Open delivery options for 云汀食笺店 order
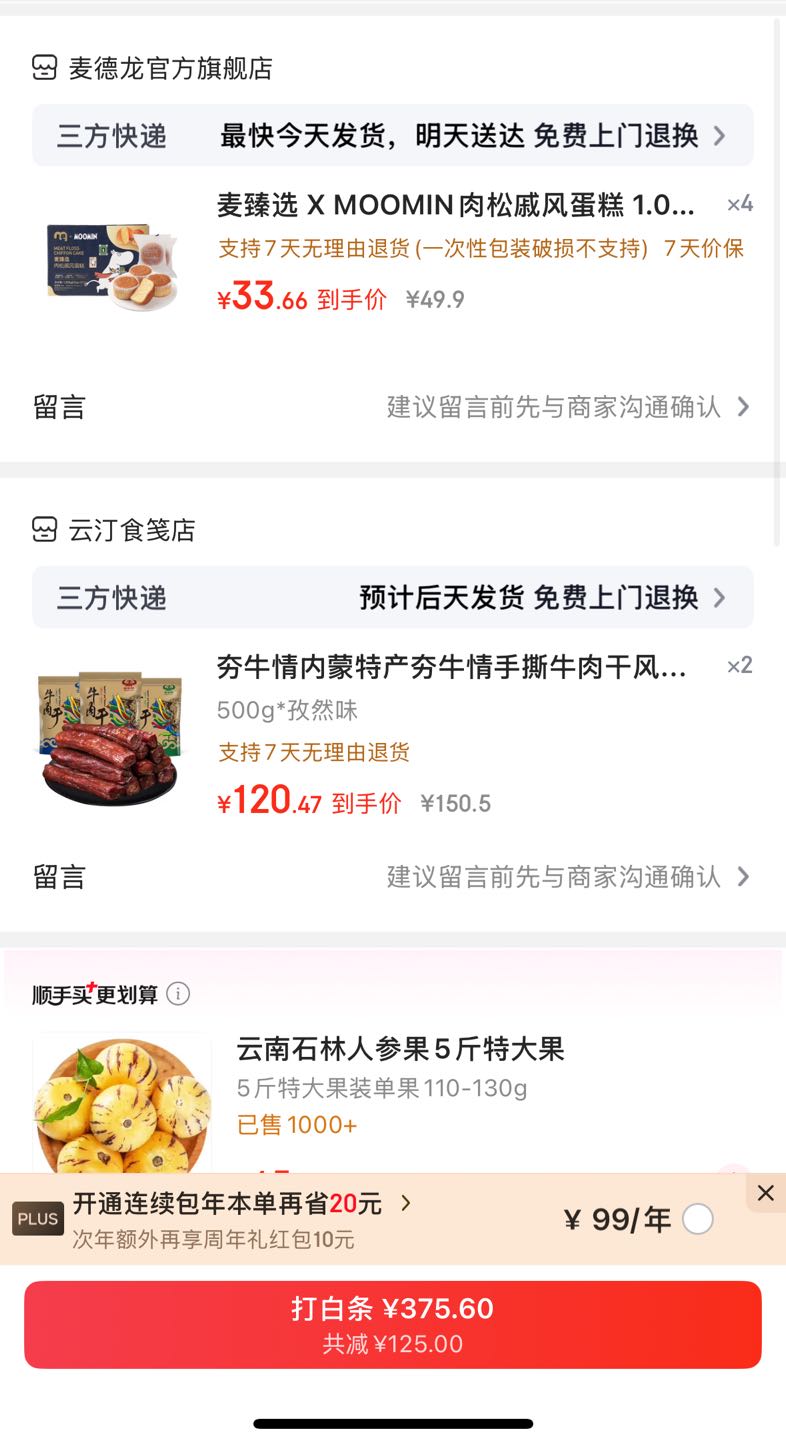 393,597
